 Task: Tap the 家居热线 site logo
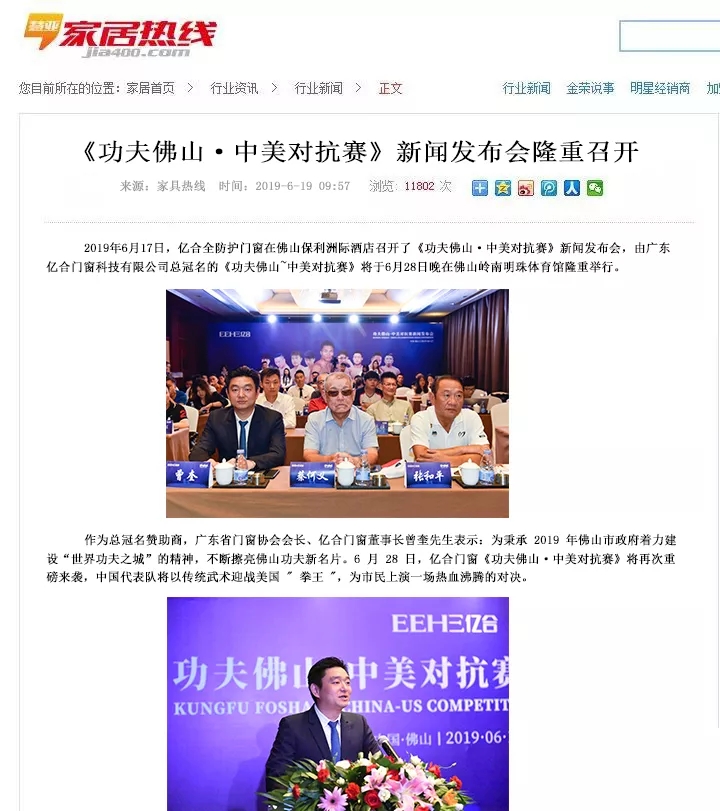(120, 37)
